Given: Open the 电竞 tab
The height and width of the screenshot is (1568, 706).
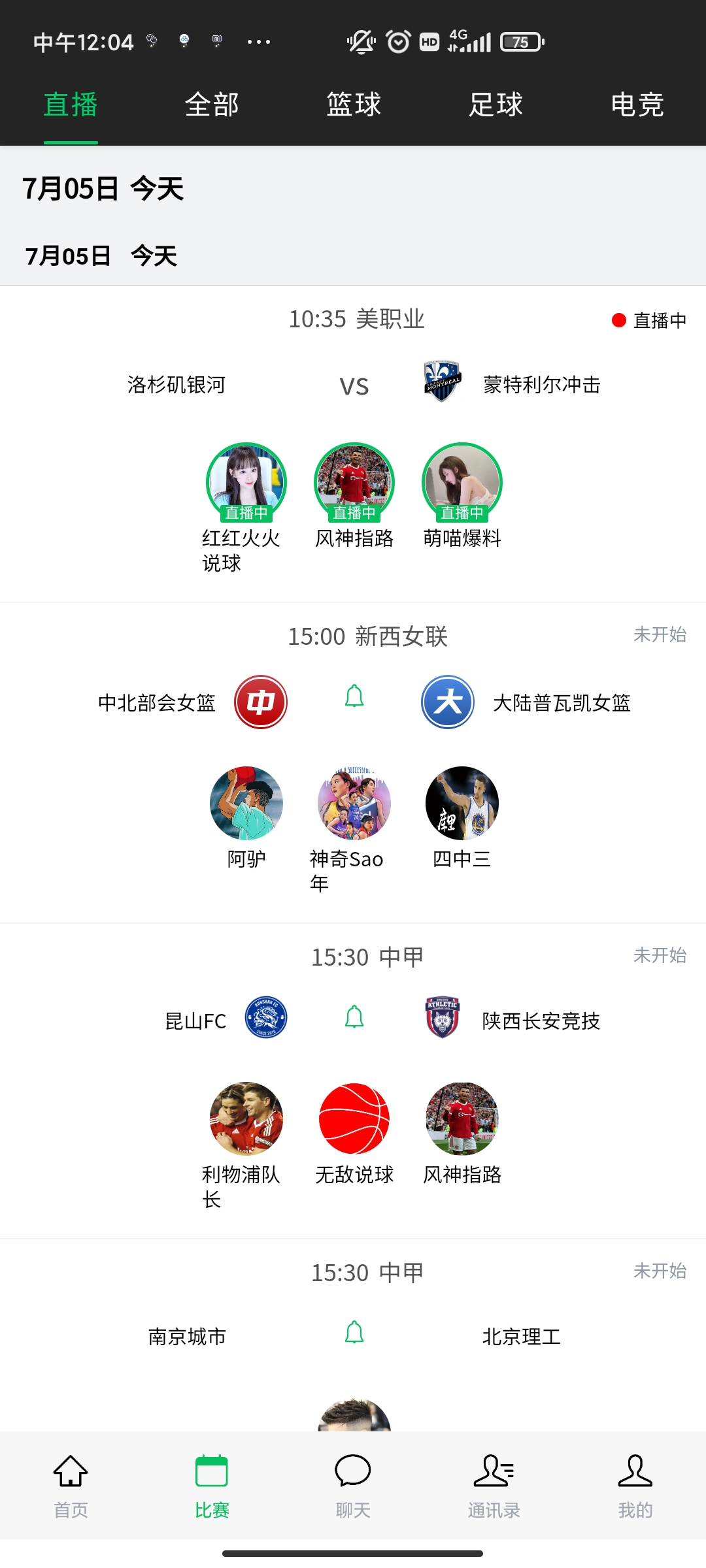Looking at the screenshot, I should point(637,105).
